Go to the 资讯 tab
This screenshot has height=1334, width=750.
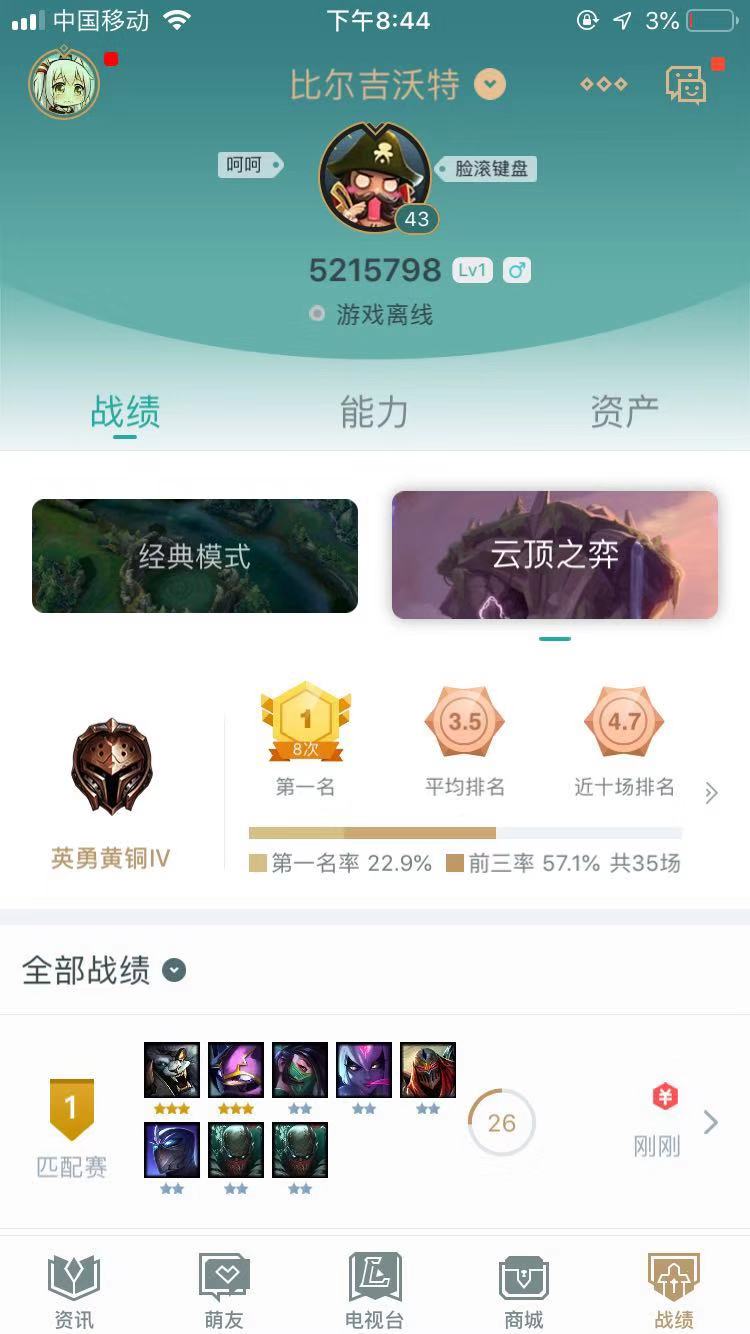[x=74, y=1290]
